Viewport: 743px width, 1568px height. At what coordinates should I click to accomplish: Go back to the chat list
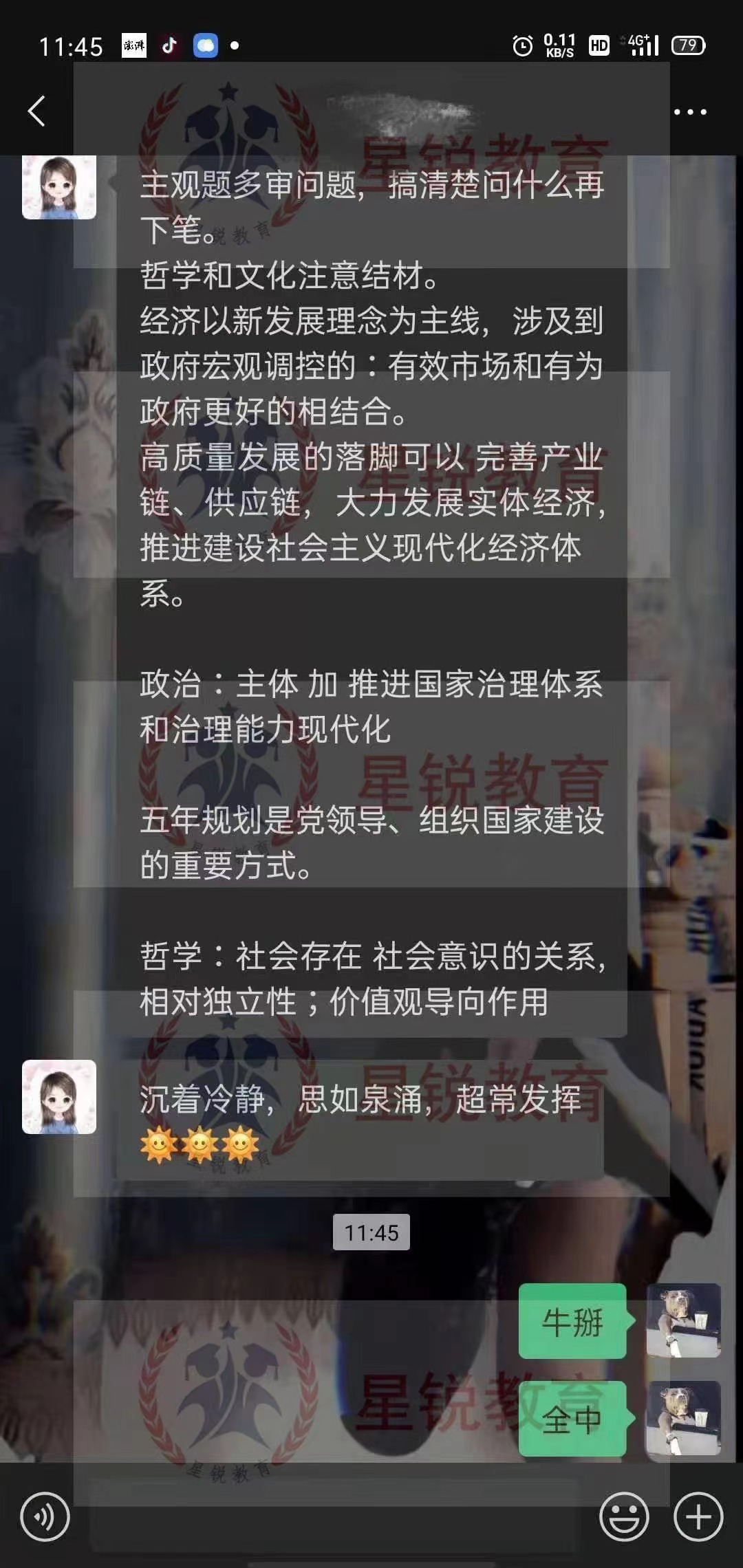[36, 111]
